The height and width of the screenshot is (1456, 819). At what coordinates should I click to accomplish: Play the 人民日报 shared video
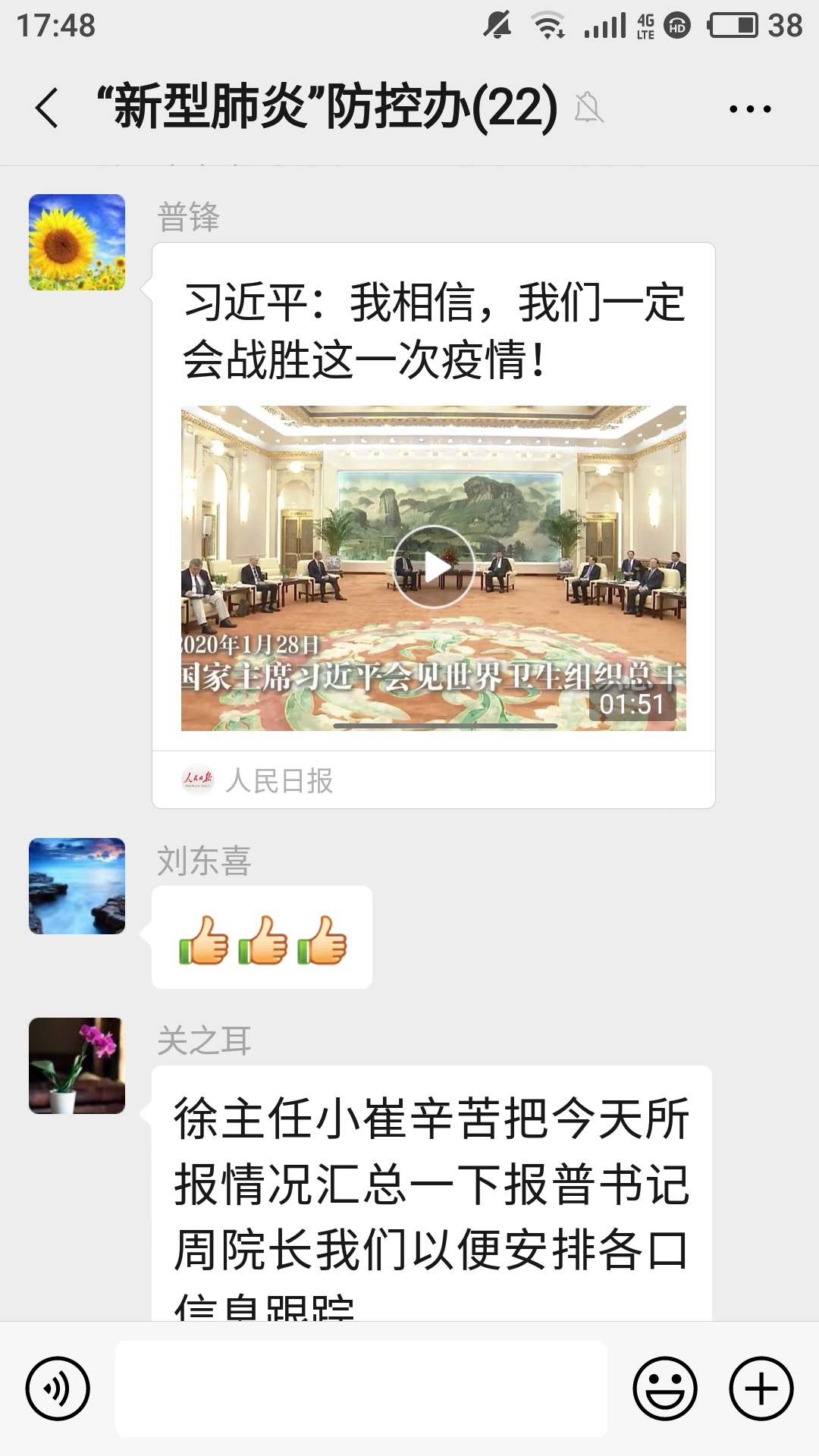coord(434,567)
